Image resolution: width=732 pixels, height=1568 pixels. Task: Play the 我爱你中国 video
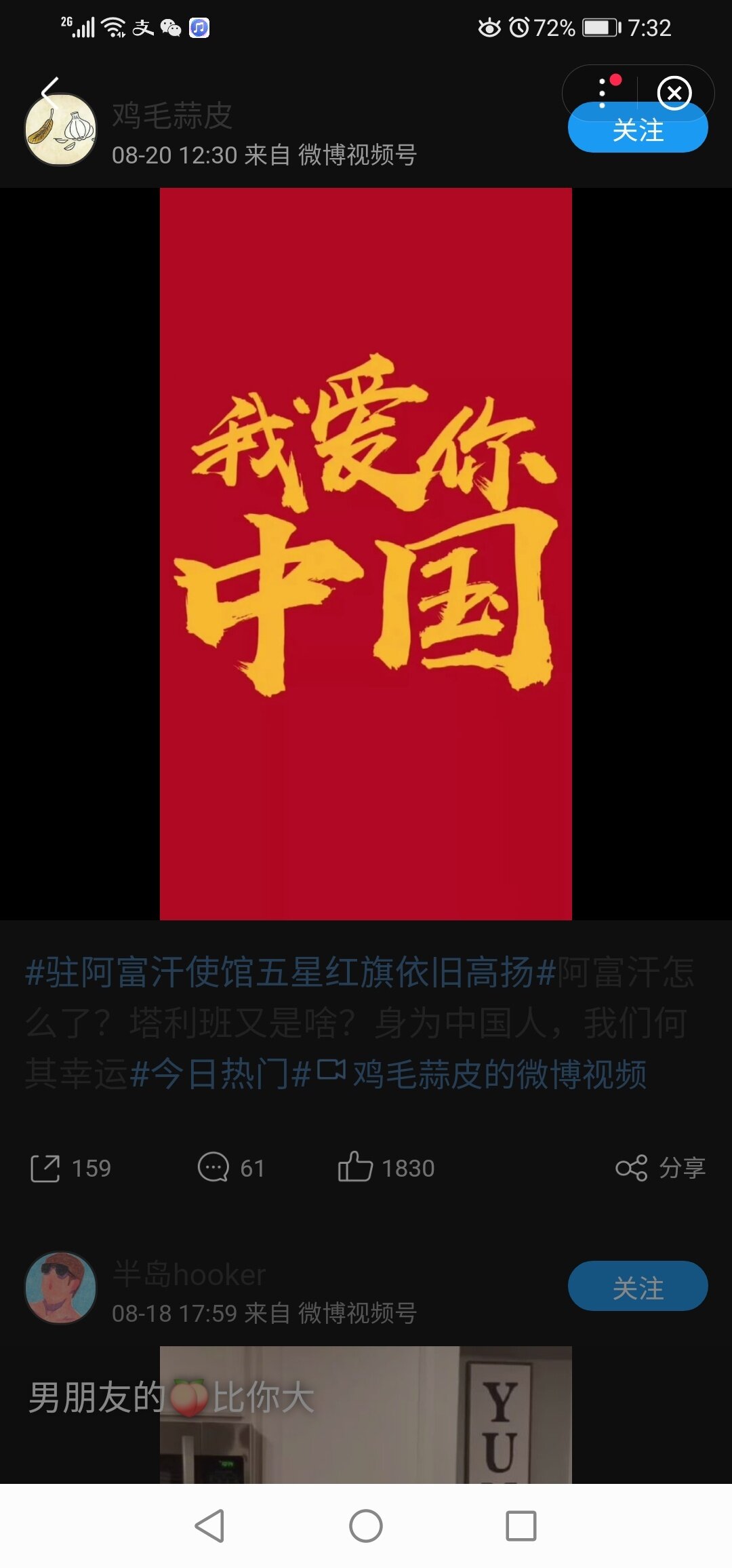[x=365, y=553]
